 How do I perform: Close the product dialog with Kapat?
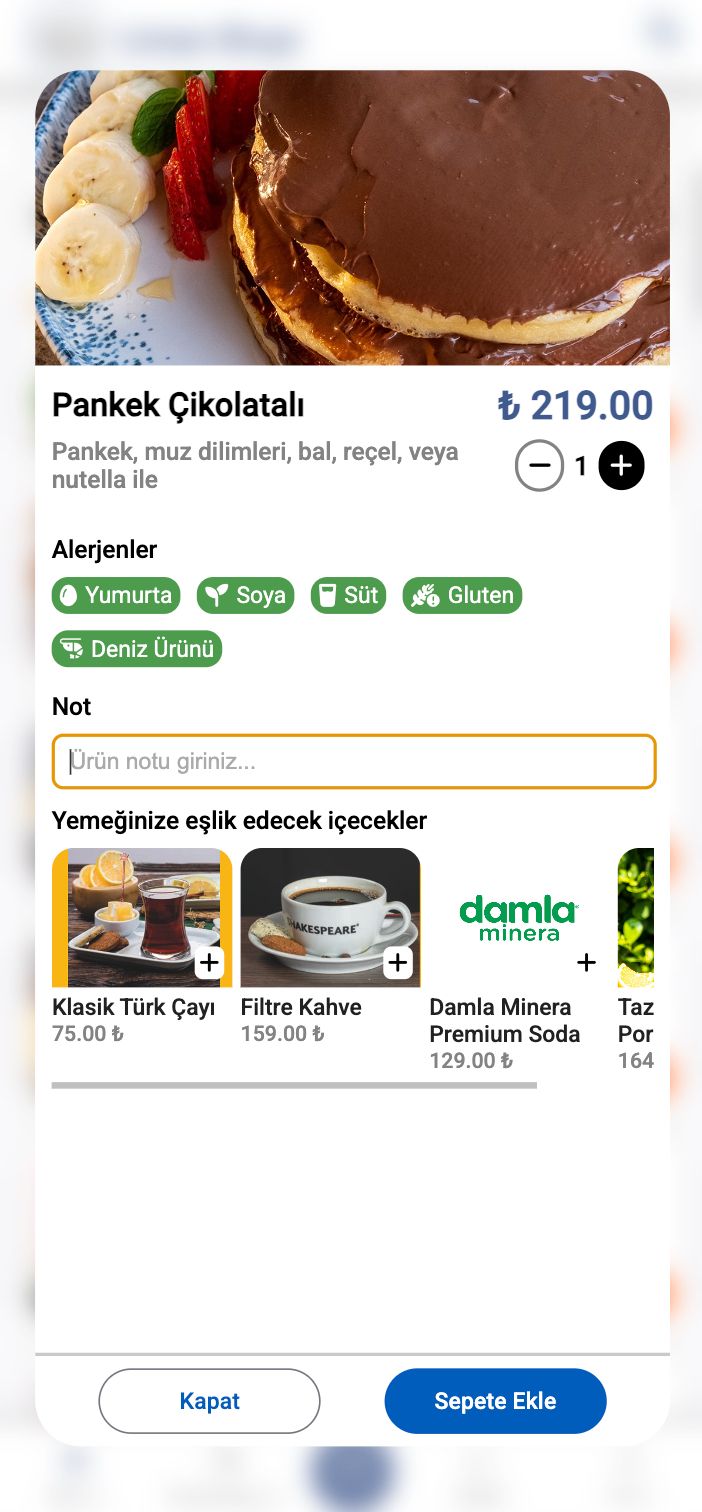[x=209, y=1401]
